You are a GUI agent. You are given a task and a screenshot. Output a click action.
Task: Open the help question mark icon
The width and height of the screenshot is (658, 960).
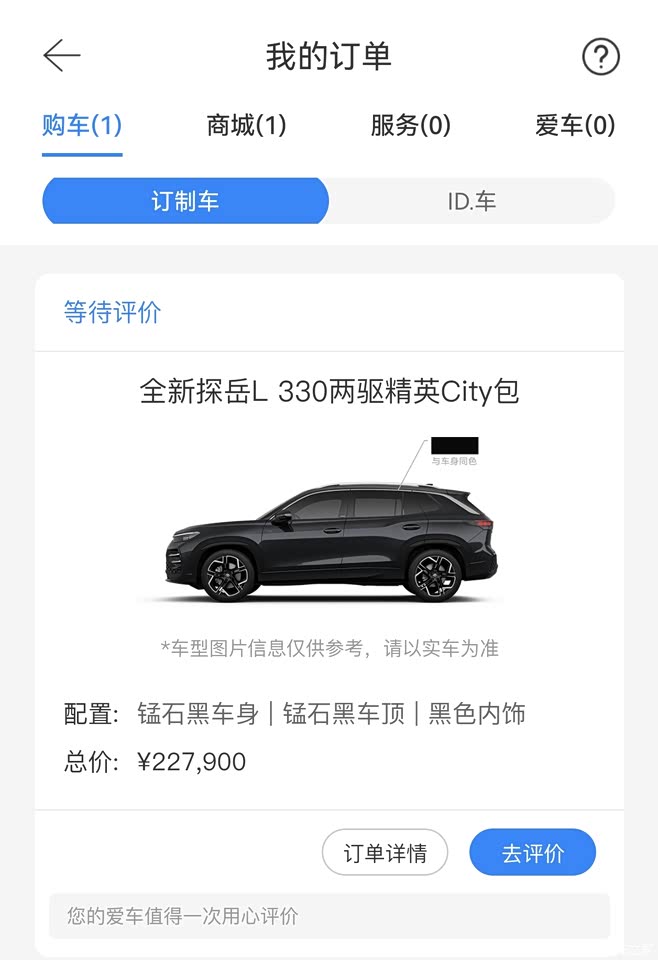pyautogui.click(x=600, y=56)
